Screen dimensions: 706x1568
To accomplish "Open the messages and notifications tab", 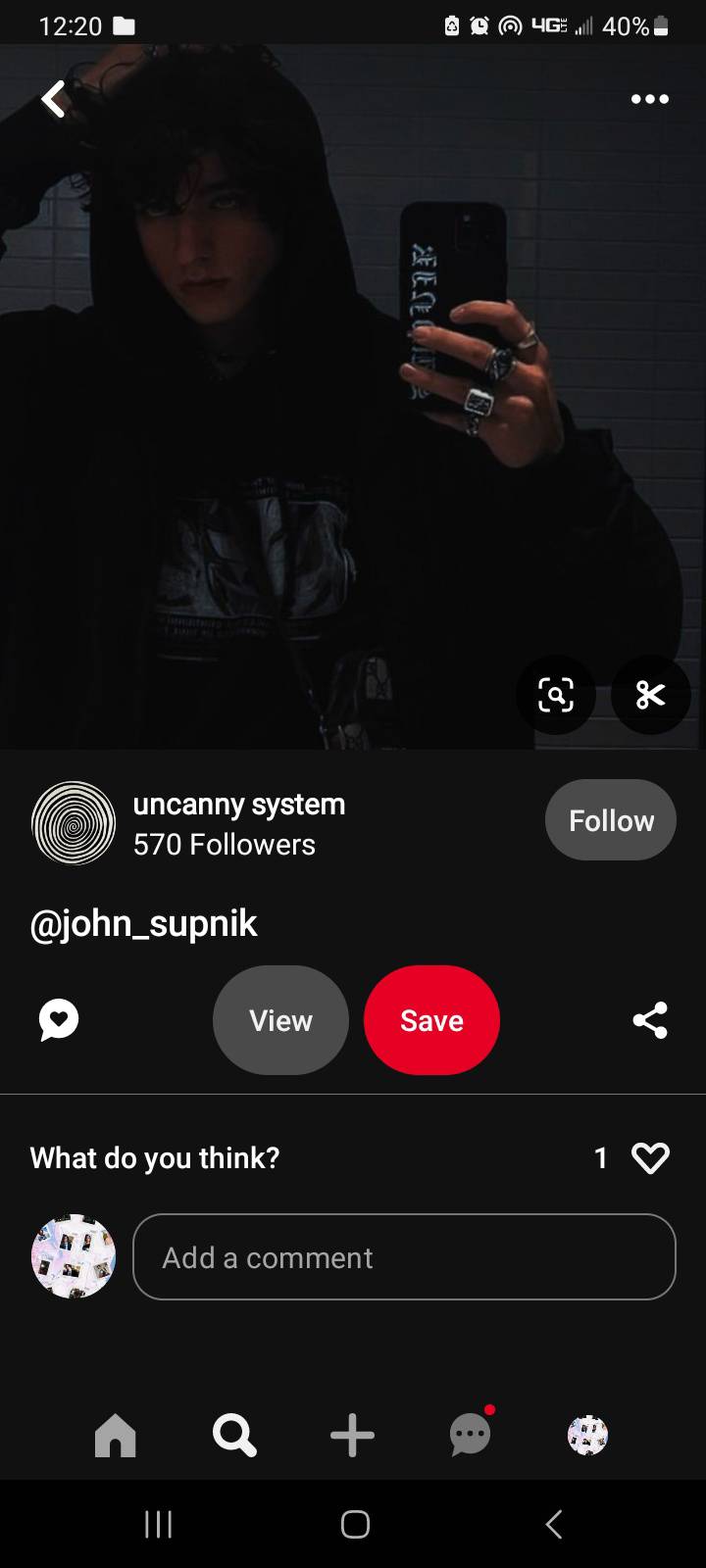I will click(x=471, y=1437).
